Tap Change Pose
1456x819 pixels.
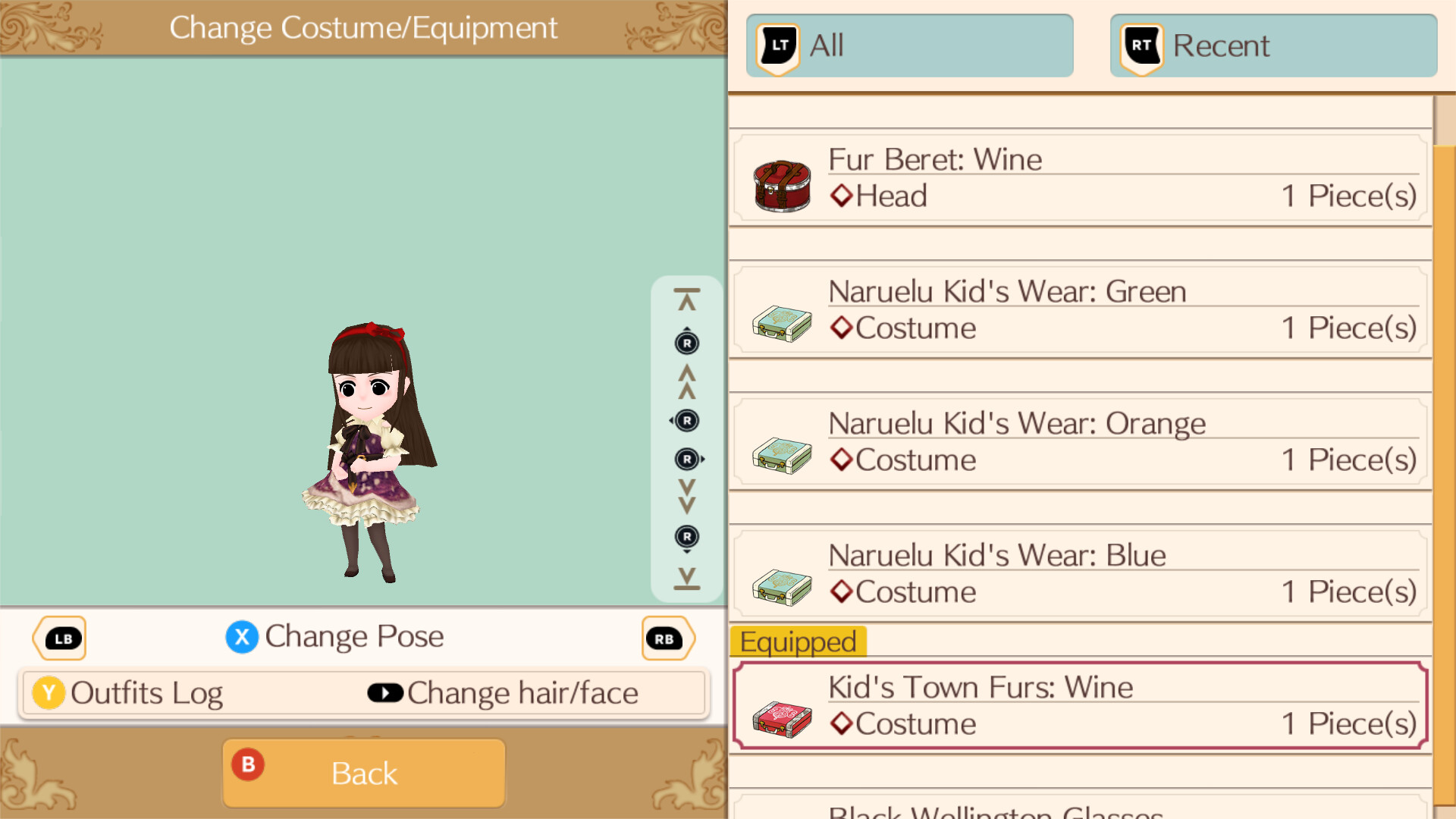pyautogui.click(x=335, y=637)
